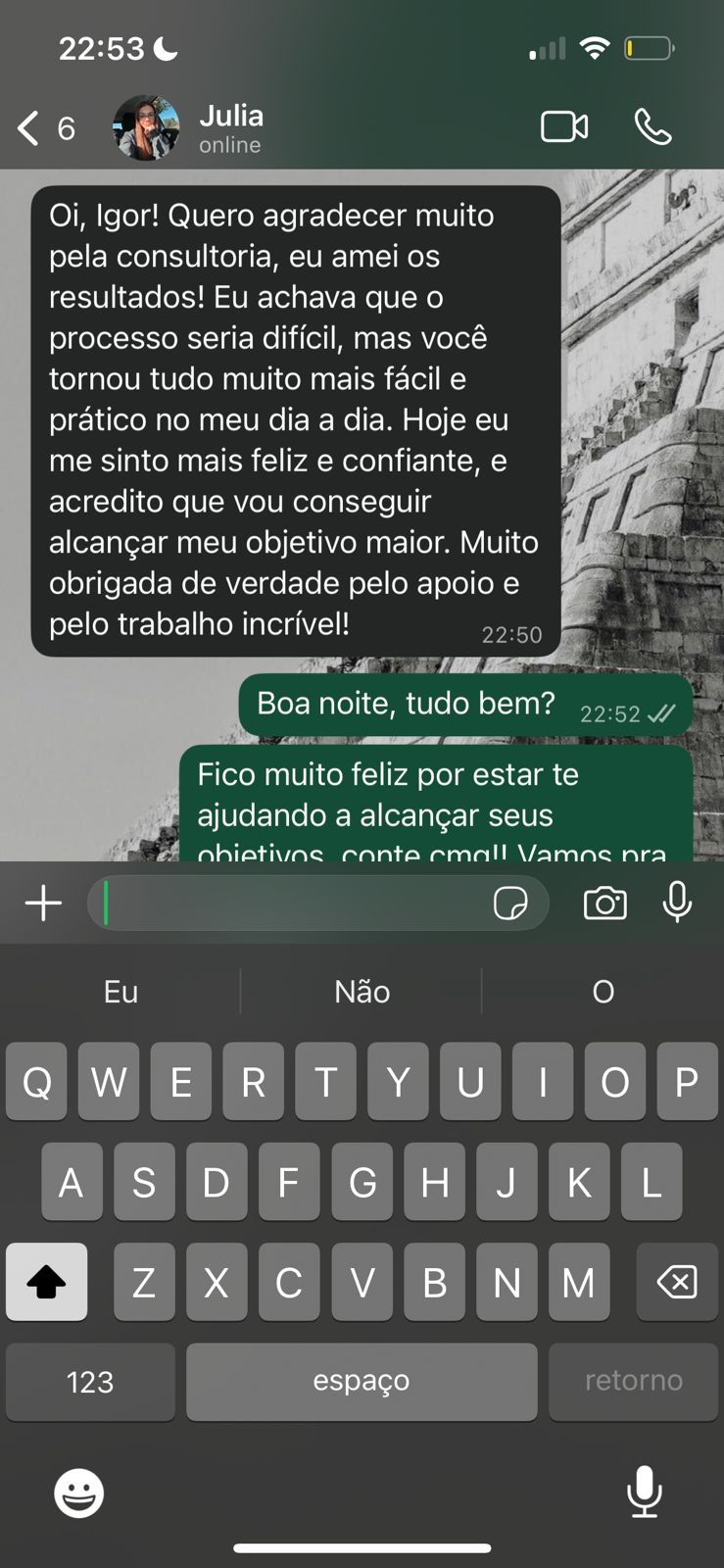Open Julia's contact profile
724x1568 pixels.
230,127
